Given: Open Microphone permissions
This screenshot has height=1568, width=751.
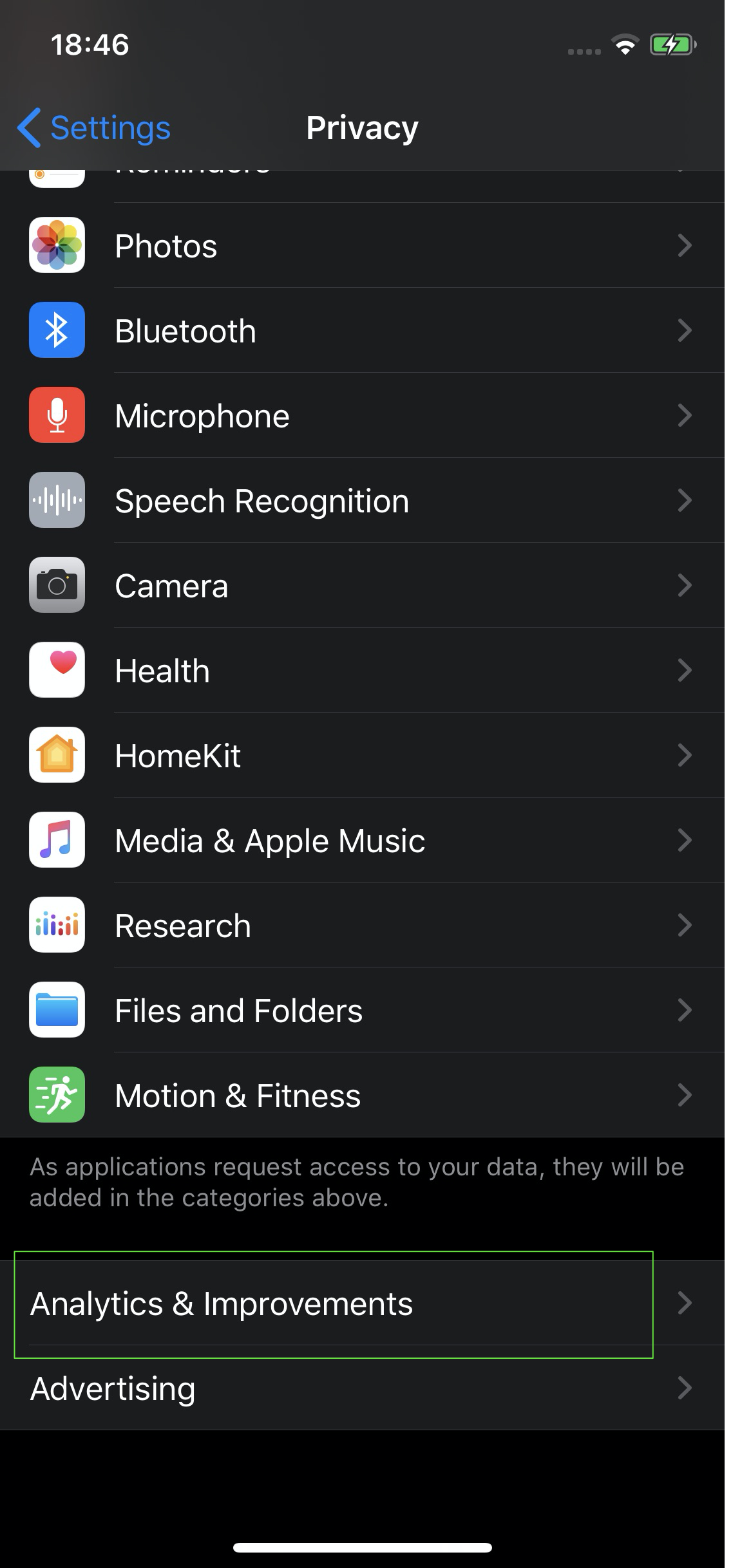Looking at the screenshot, I should click(x=361, y=416).
